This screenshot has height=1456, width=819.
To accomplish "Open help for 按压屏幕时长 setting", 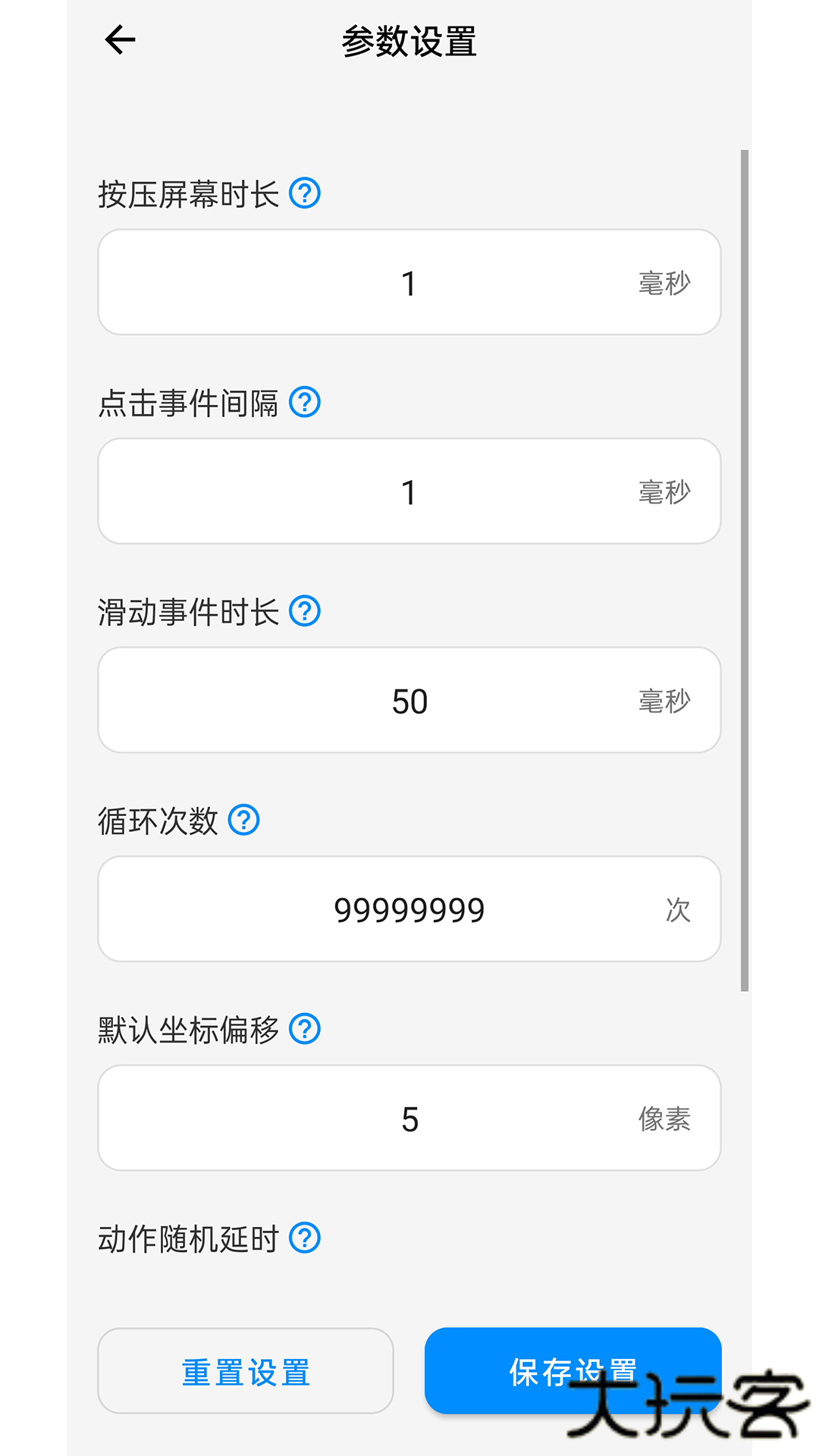I will (x=306, y=194).
